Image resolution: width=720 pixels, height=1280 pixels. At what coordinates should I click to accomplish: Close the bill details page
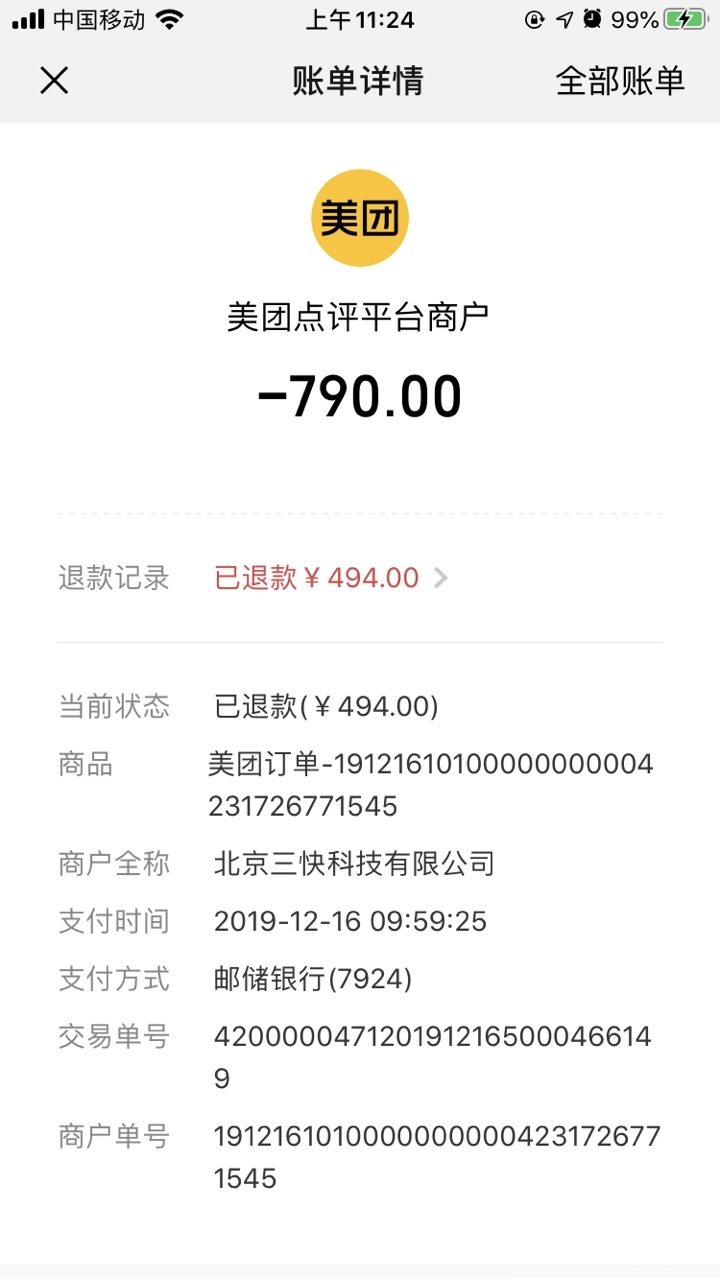coord(54,80)
